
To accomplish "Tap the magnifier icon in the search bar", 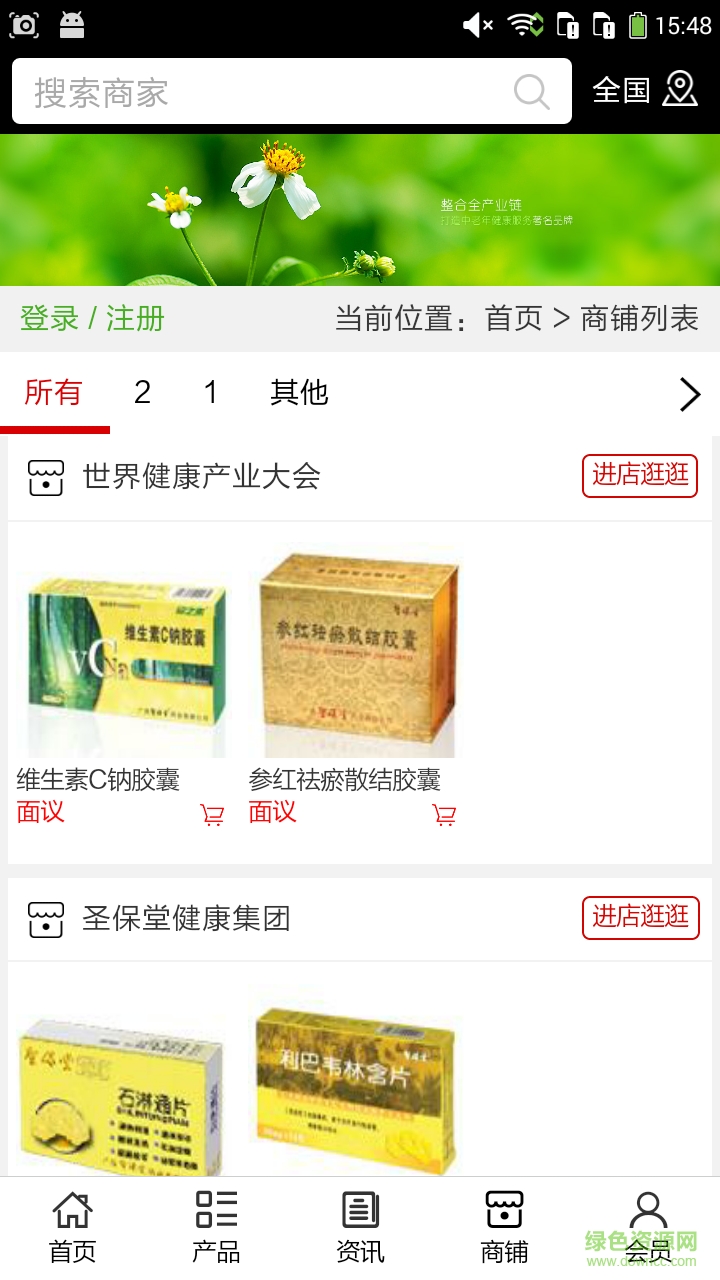I will pyautogui.click(x=533, y=92).
